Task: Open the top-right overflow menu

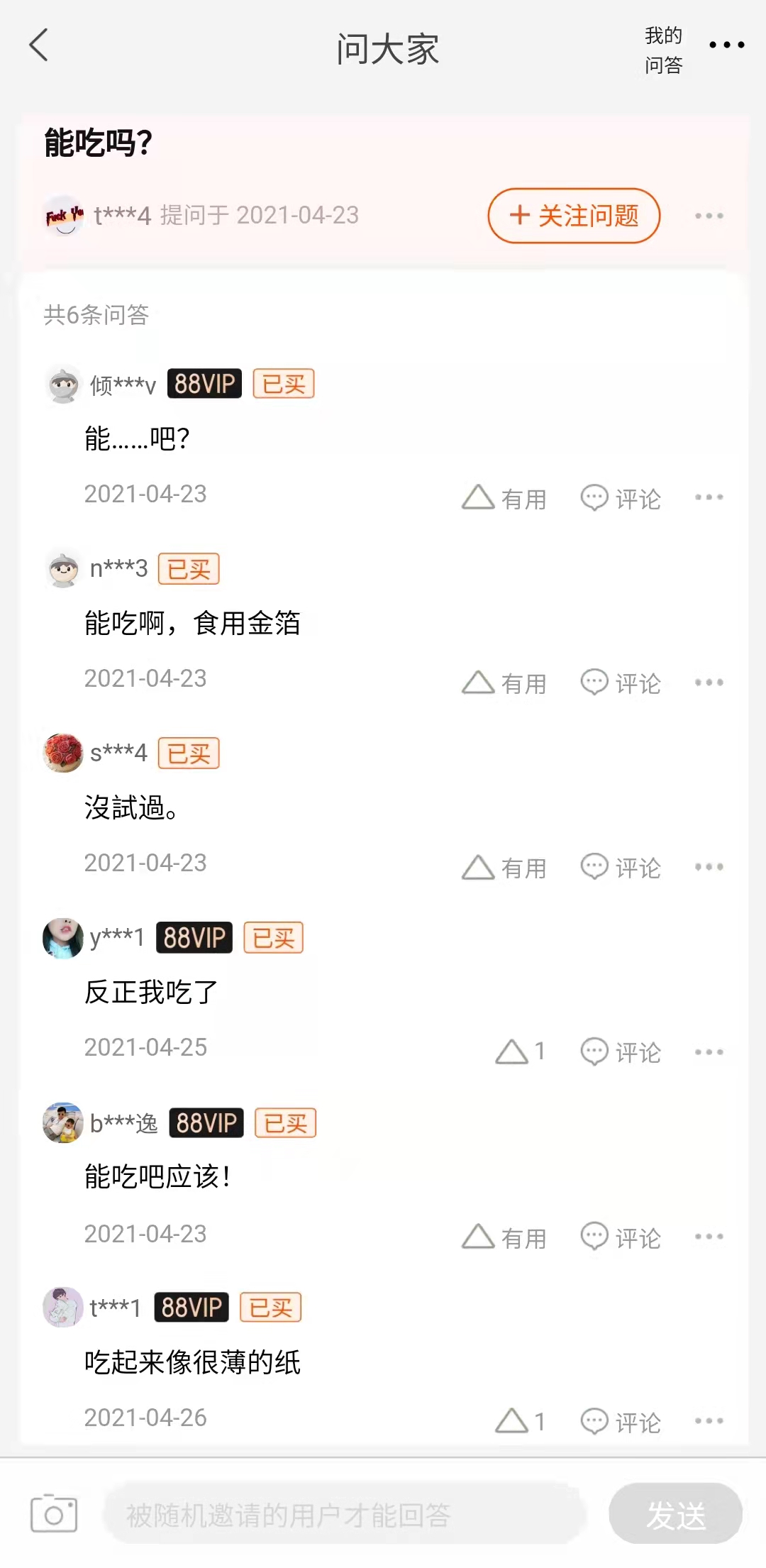Action: click(x=726, y=45)
